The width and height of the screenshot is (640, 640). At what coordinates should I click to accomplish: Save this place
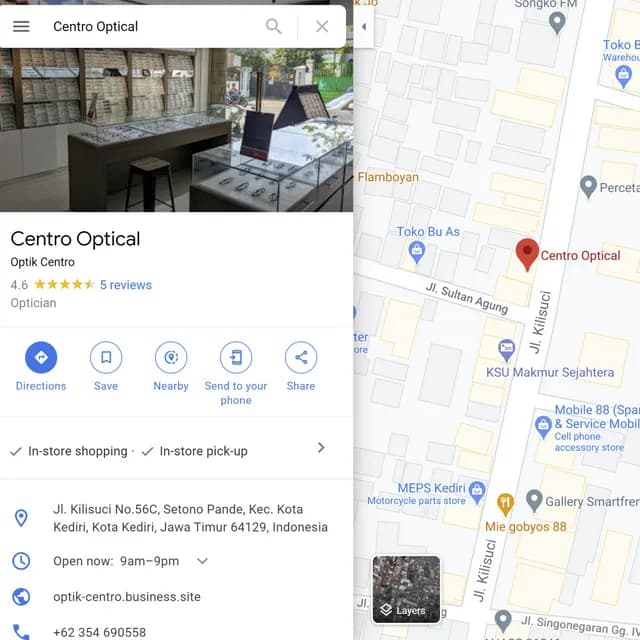[106, 357]
